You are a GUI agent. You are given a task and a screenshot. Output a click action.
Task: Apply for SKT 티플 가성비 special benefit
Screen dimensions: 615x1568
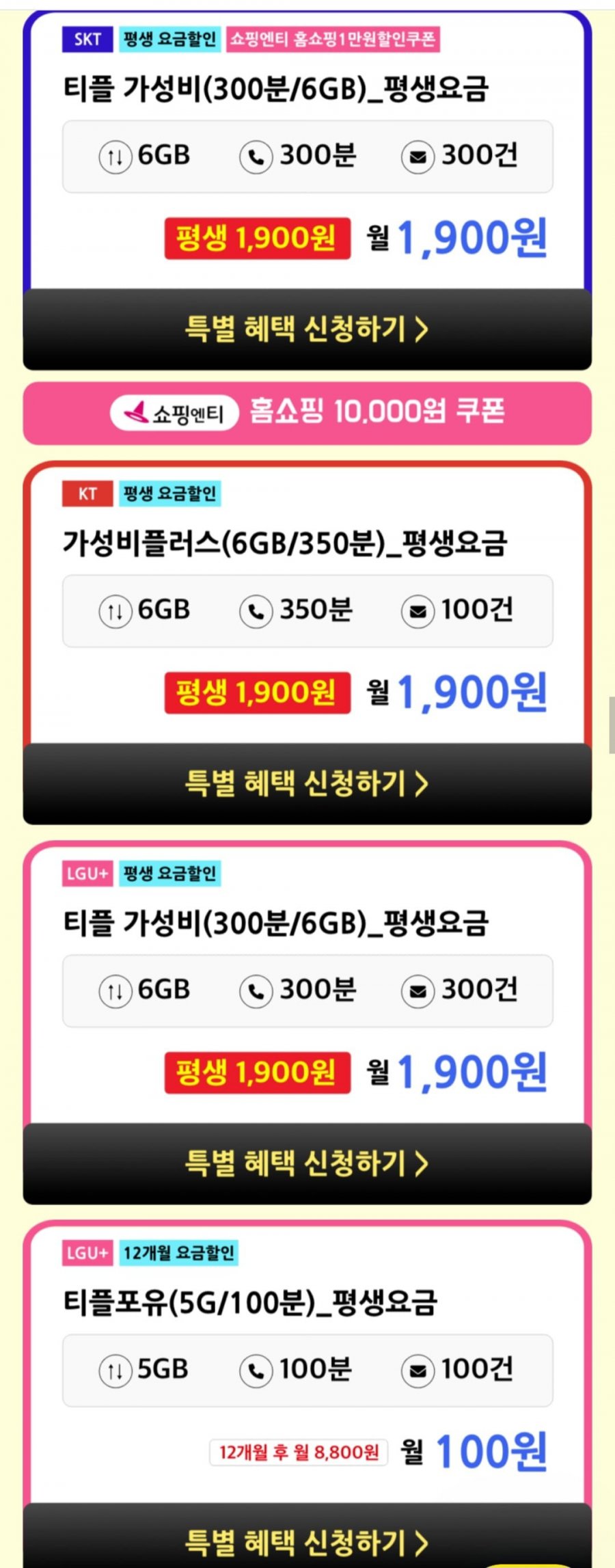(307, 329)
